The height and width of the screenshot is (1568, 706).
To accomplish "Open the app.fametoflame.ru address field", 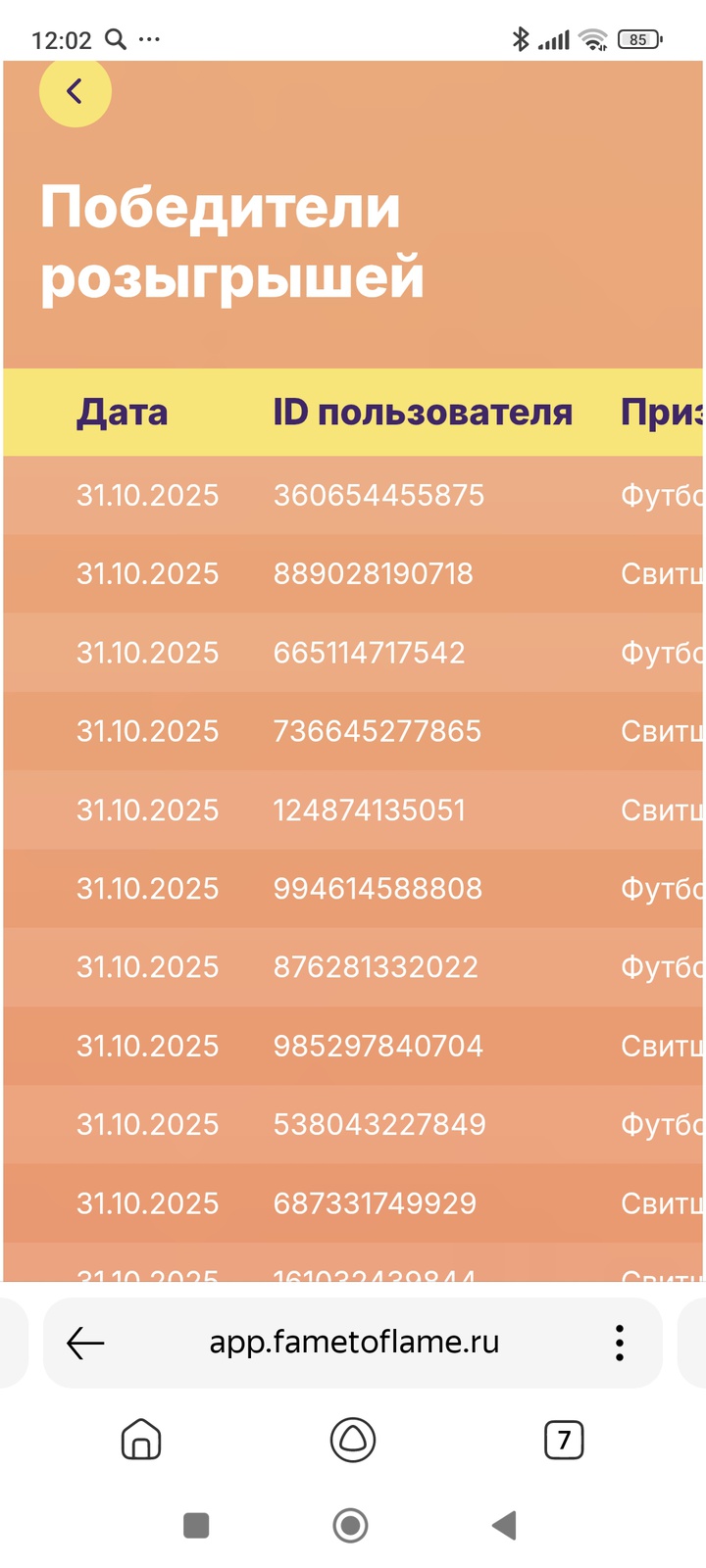I will tap(354, 1343).
